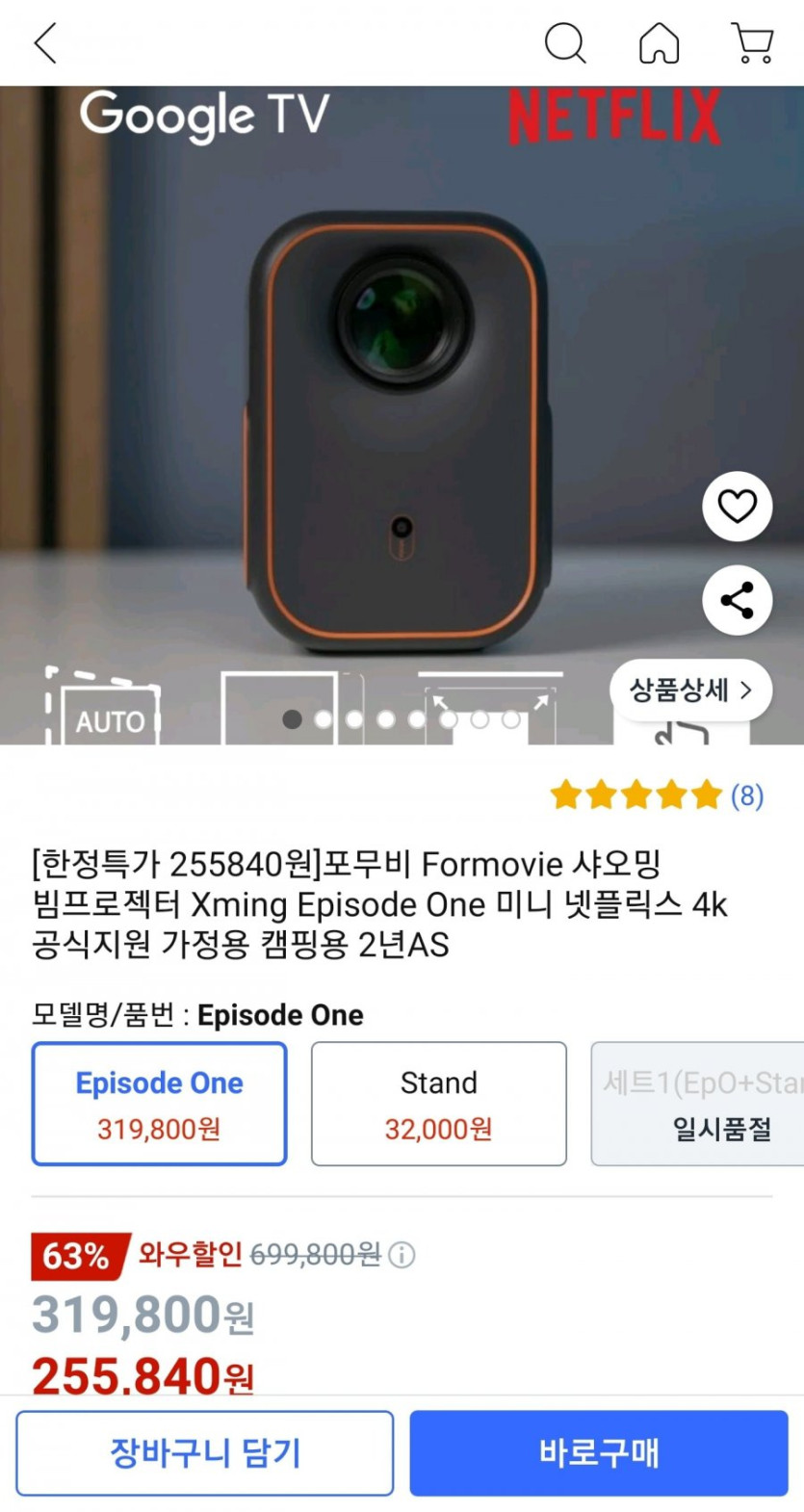Open 상품상세 product details
The width and height of the screenshot is (804, 1512).
pos(690,690)
